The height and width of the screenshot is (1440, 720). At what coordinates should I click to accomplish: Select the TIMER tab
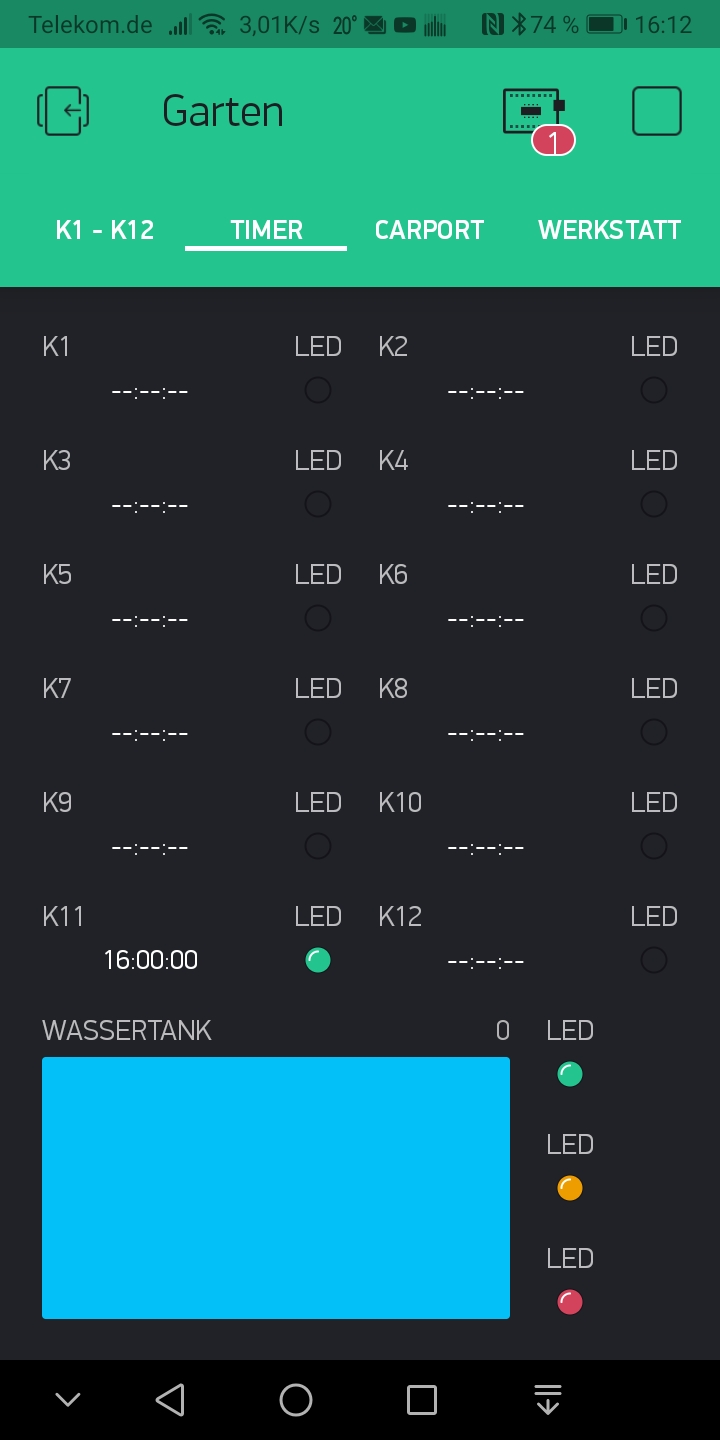[x=266, y=230]
